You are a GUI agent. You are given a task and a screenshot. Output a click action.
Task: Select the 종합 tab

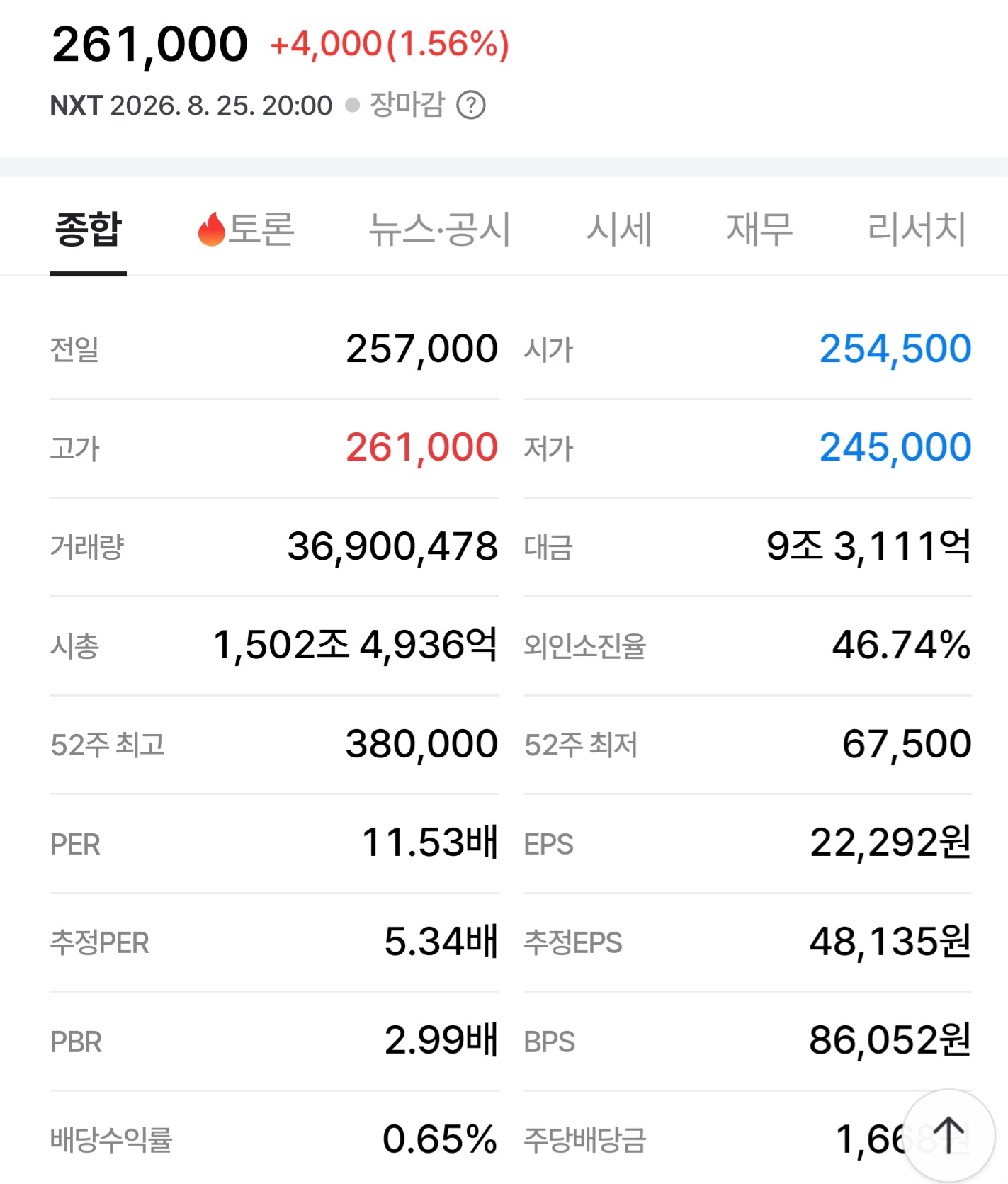89,230
